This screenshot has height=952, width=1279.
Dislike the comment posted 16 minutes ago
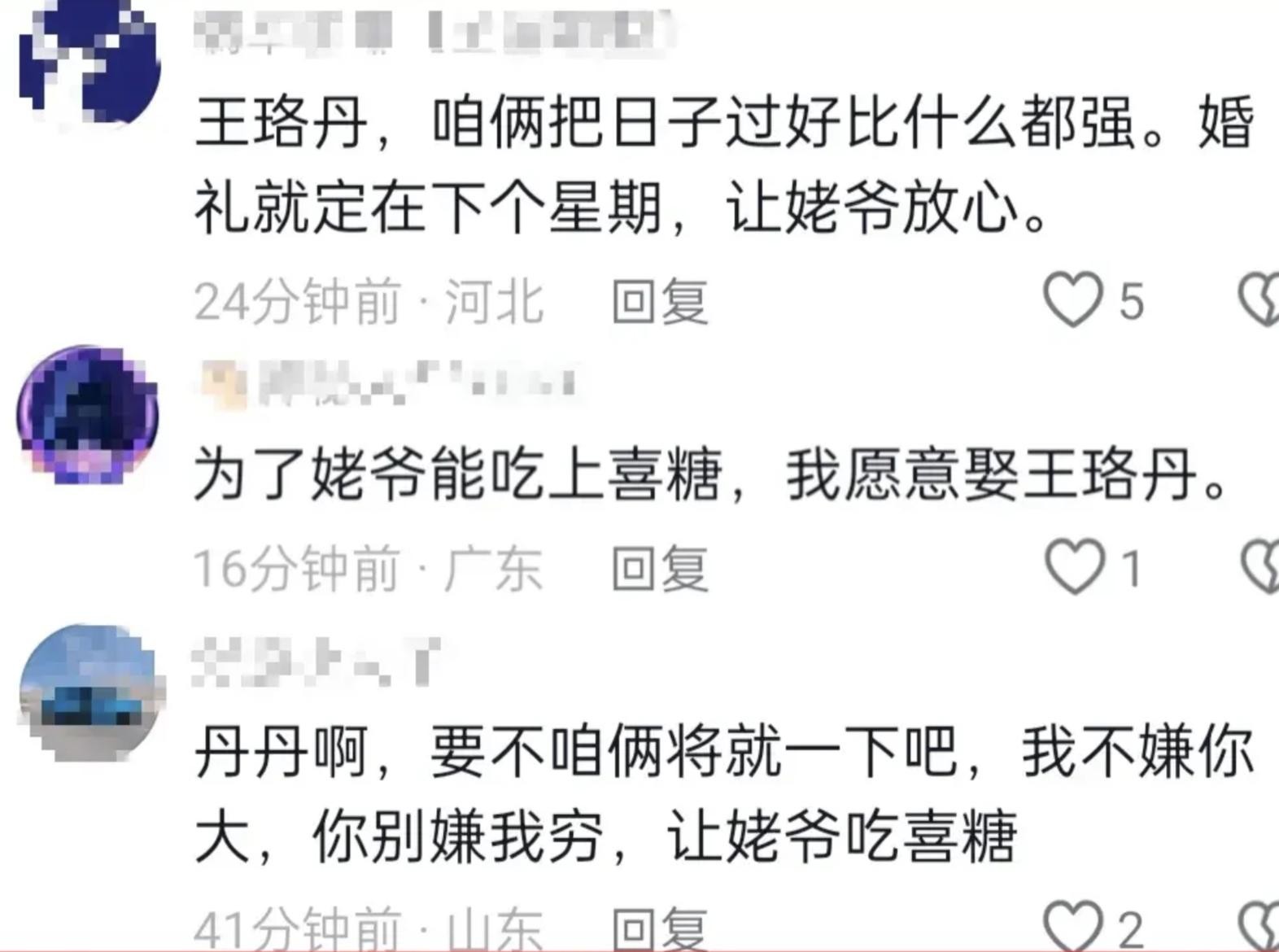pyautogui.click(x=1263, y=567)
